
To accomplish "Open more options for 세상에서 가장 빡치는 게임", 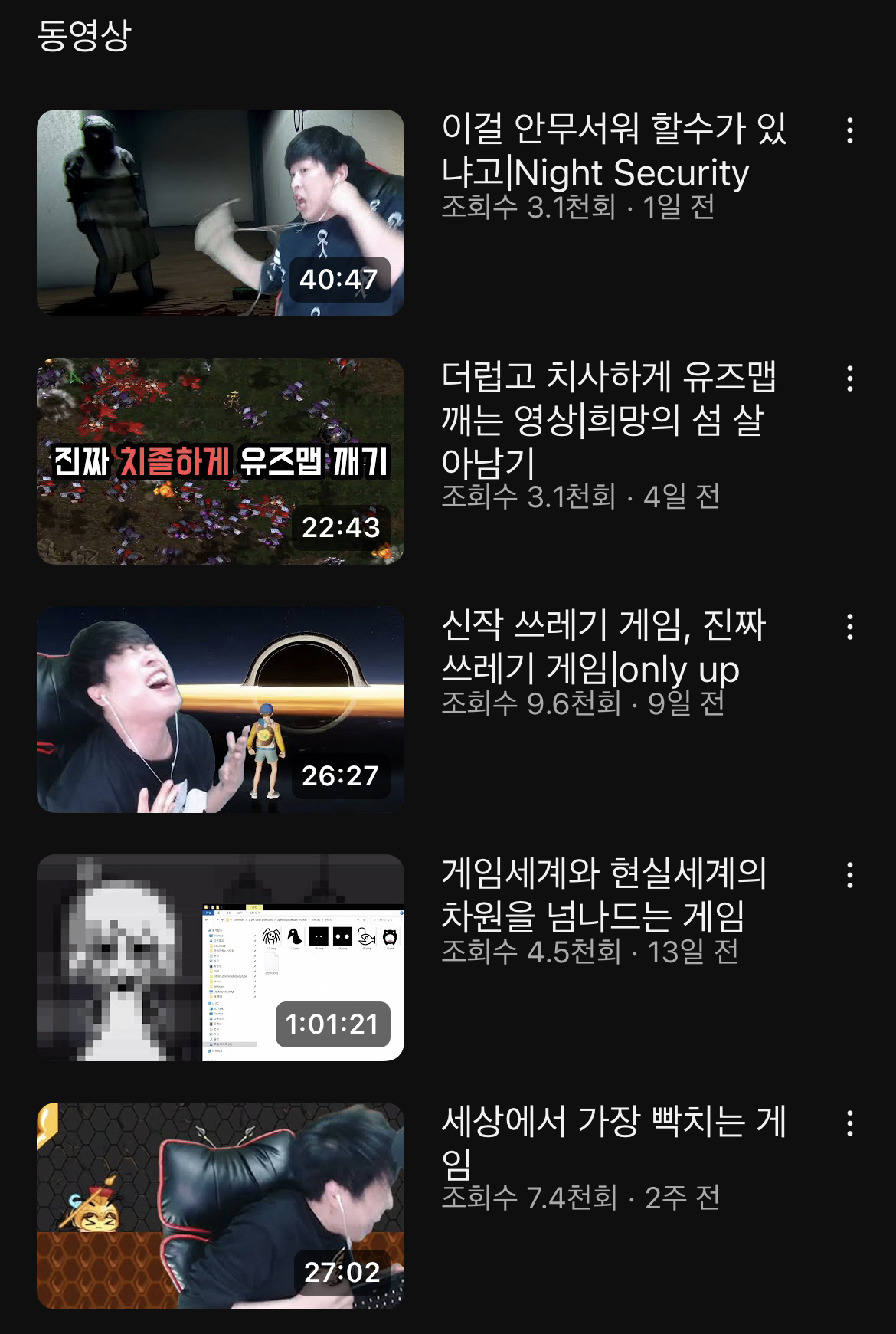I will 849,1124.
